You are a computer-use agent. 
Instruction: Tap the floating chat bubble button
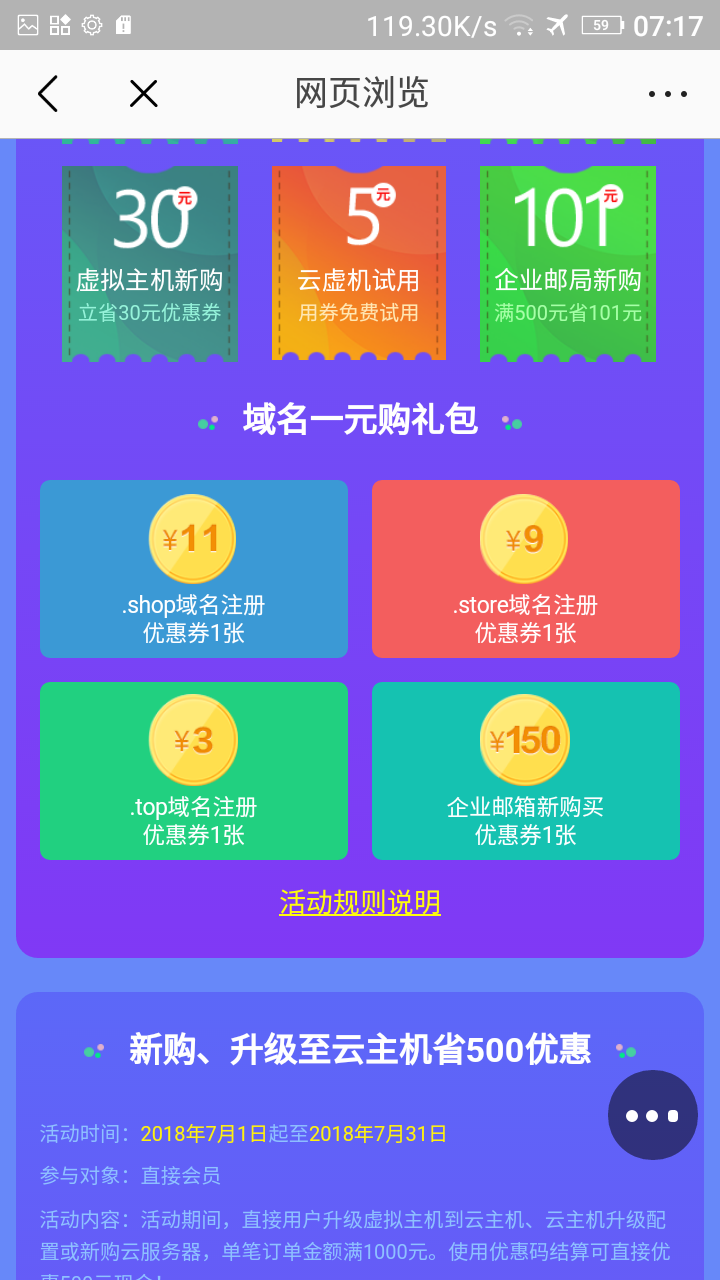click(653, 1115)
